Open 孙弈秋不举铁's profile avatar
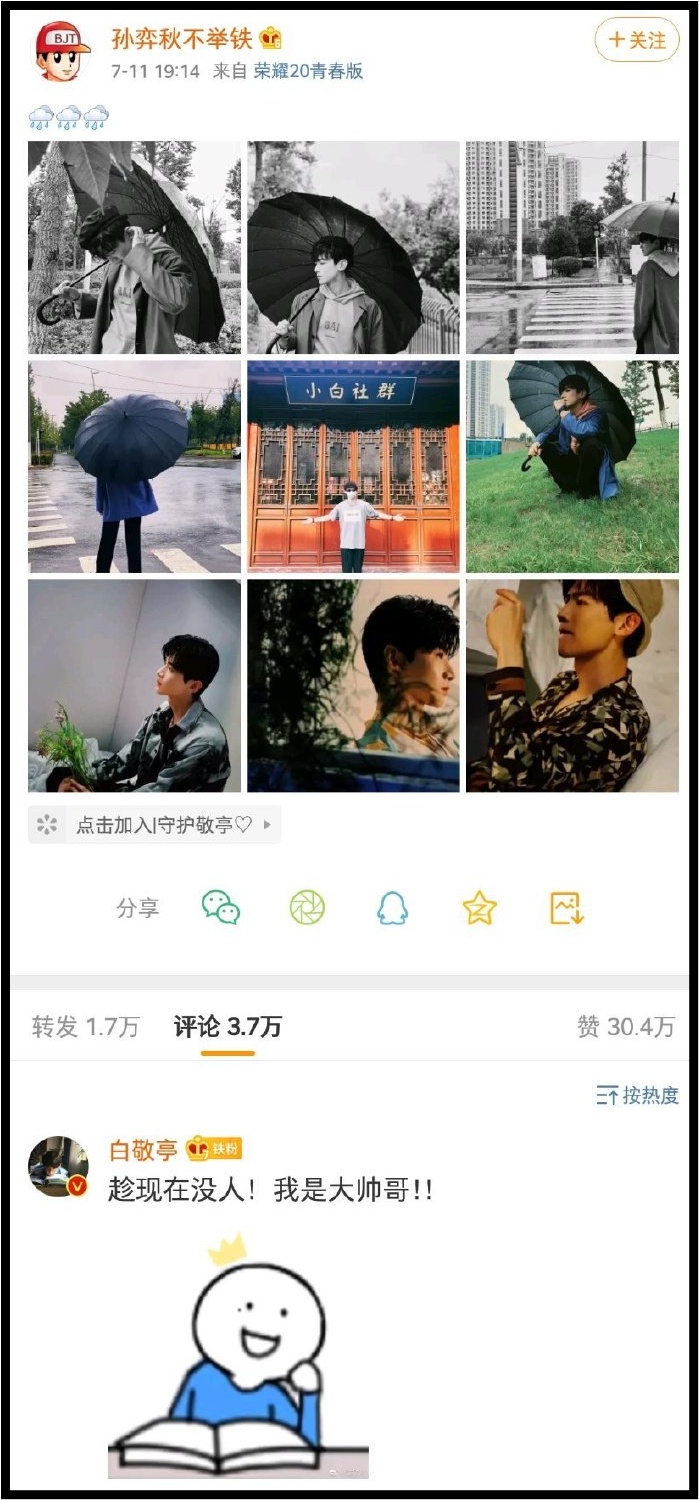This screenshot has width=699, height=1500. pos(62,50)
